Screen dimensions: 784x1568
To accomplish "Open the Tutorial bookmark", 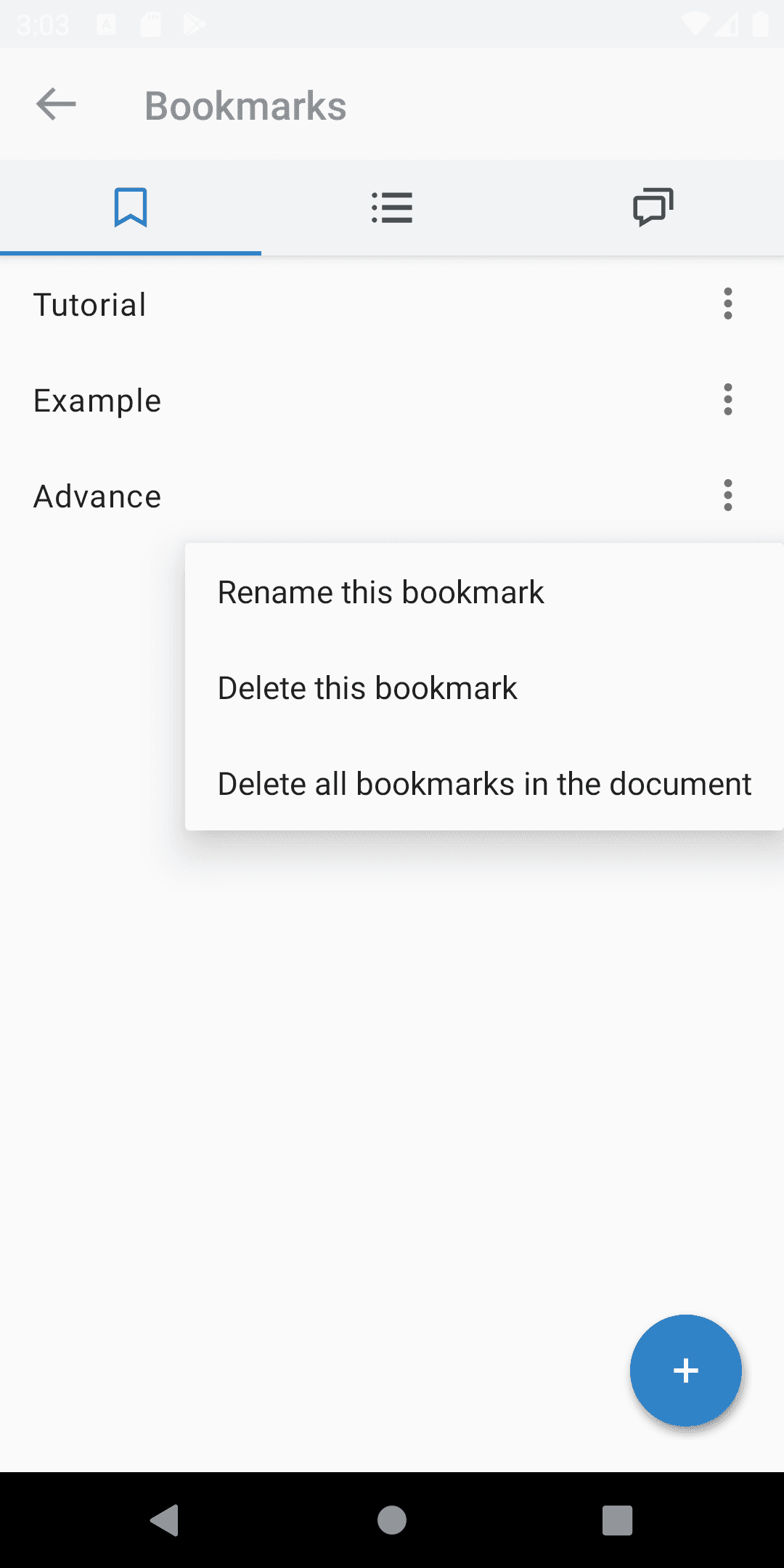I will pos(90,305).
